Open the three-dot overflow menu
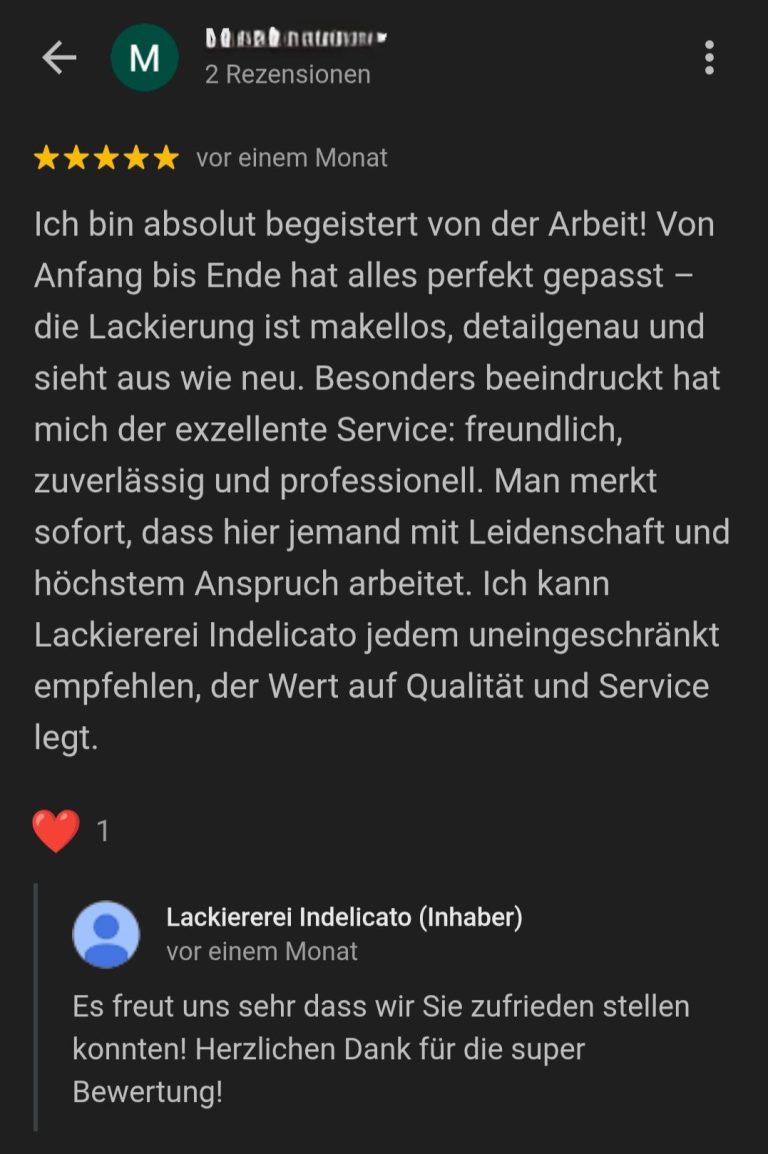 [709, 58]
